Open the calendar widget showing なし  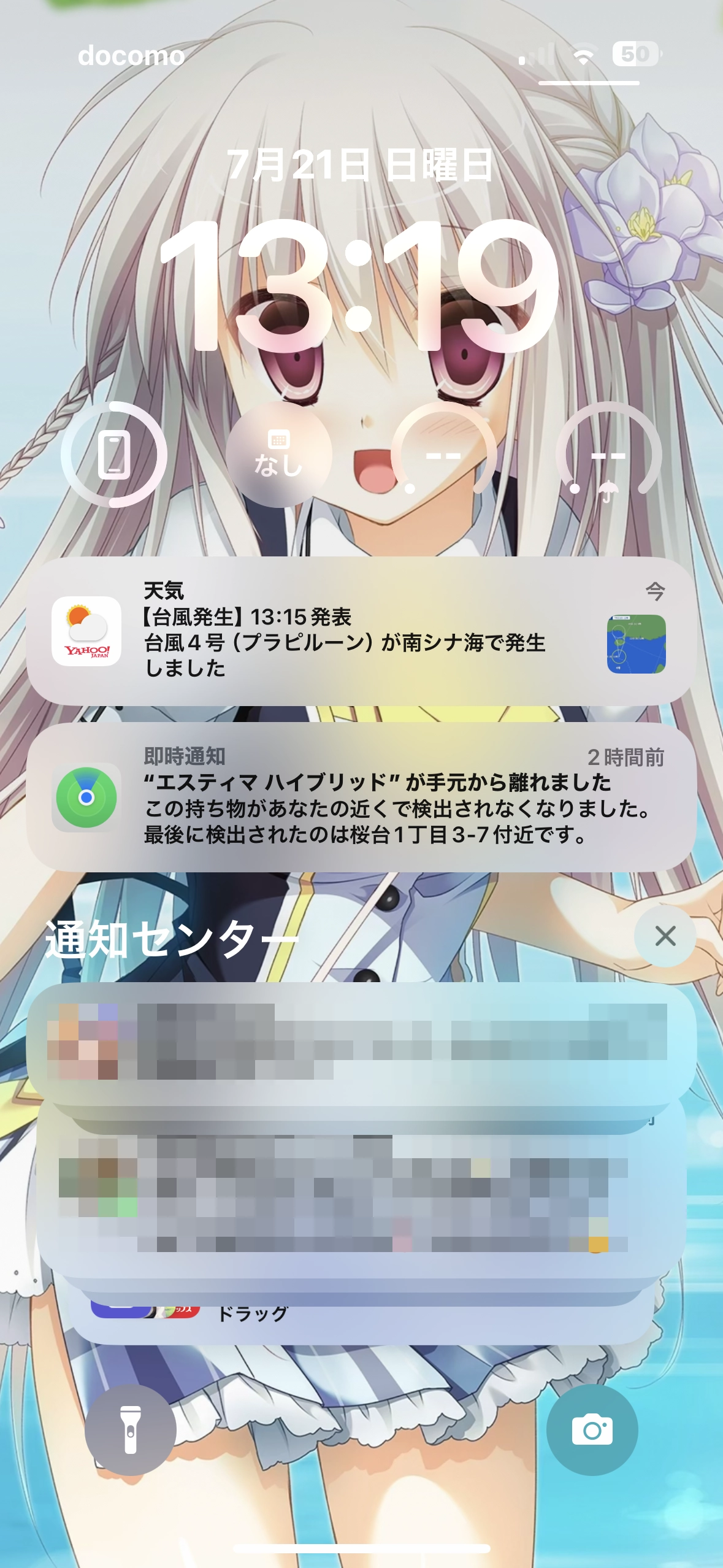[x=279, y=455]
